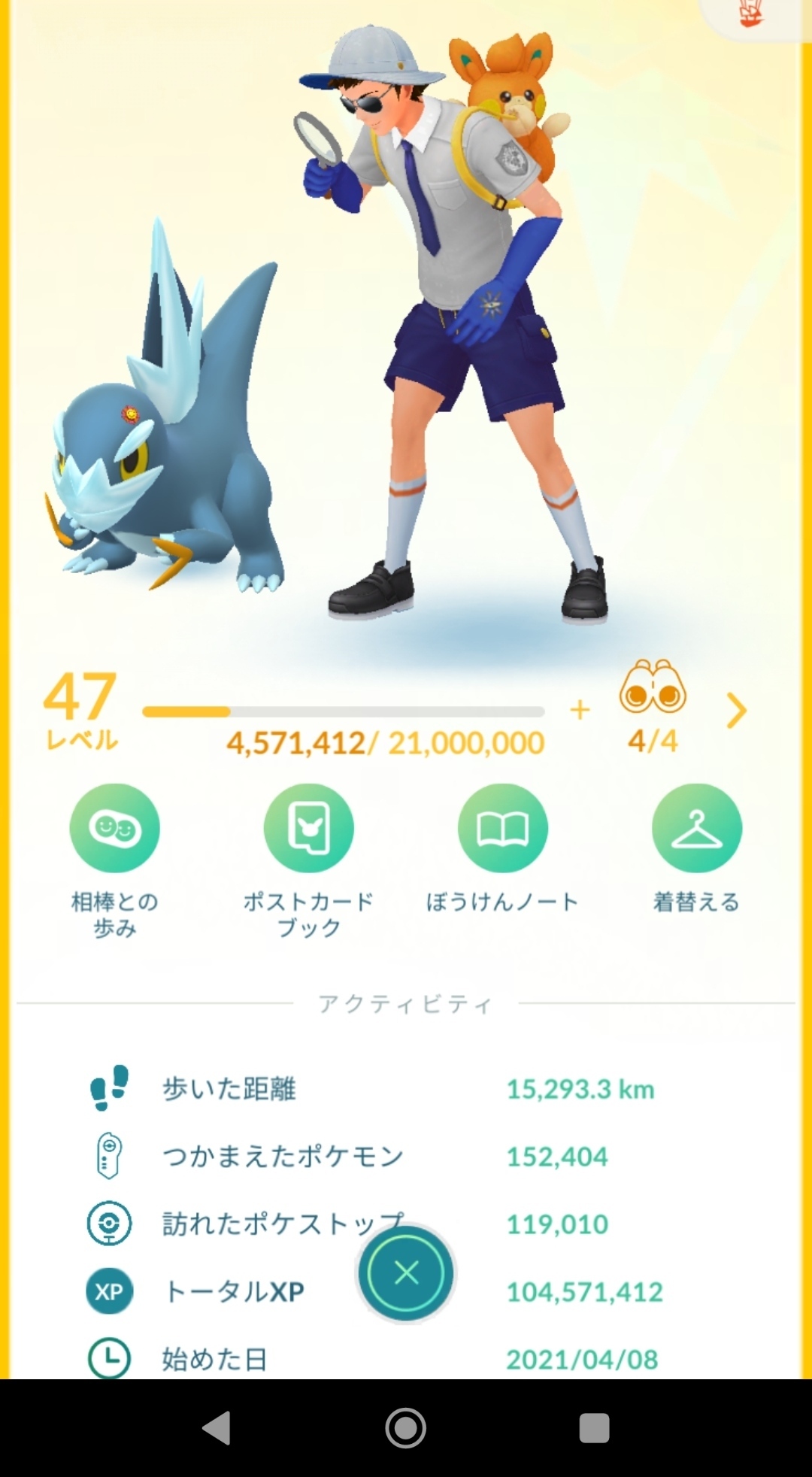Open the ポストカードブック postcard book
The height and width of the screenshot is (1477, 812).
point(308,828)
